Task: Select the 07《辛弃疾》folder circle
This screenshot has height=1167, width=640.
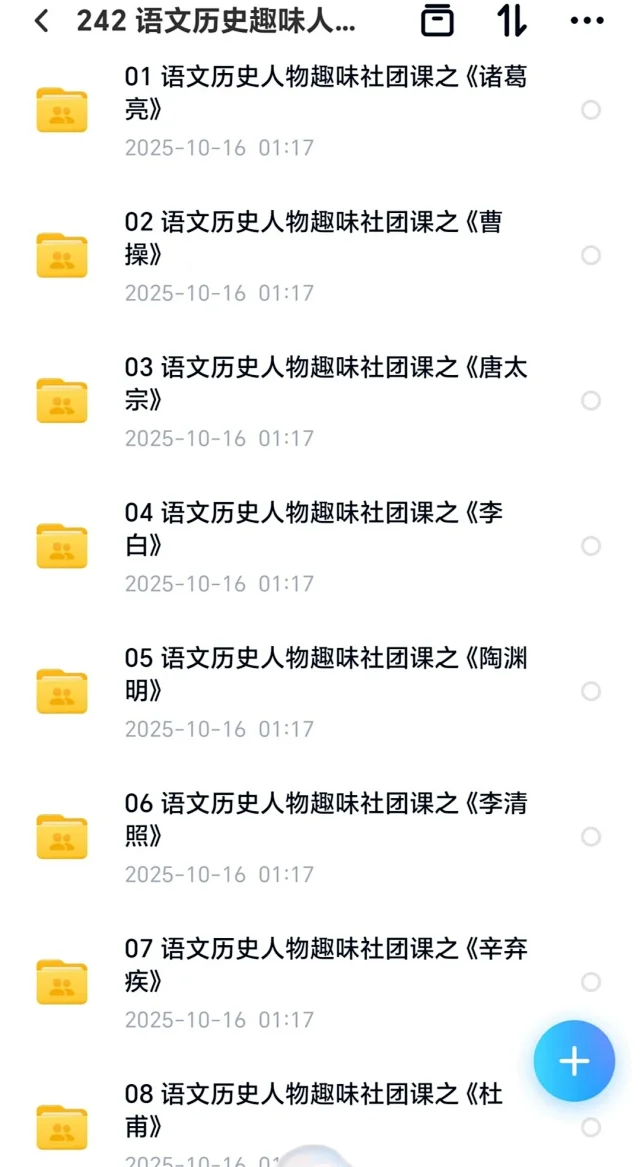Action: 591,982
